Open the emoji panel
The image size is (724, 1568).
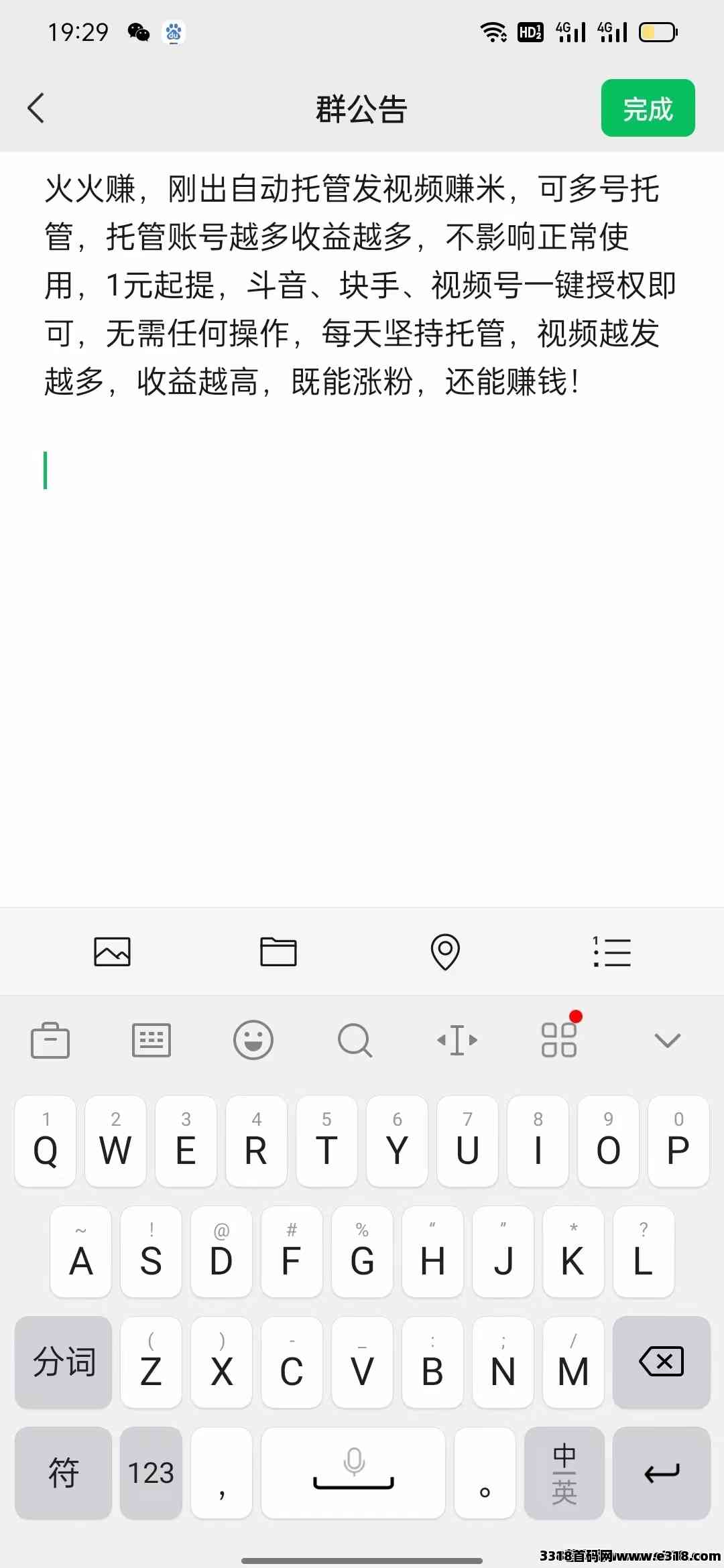point(253,1041)
